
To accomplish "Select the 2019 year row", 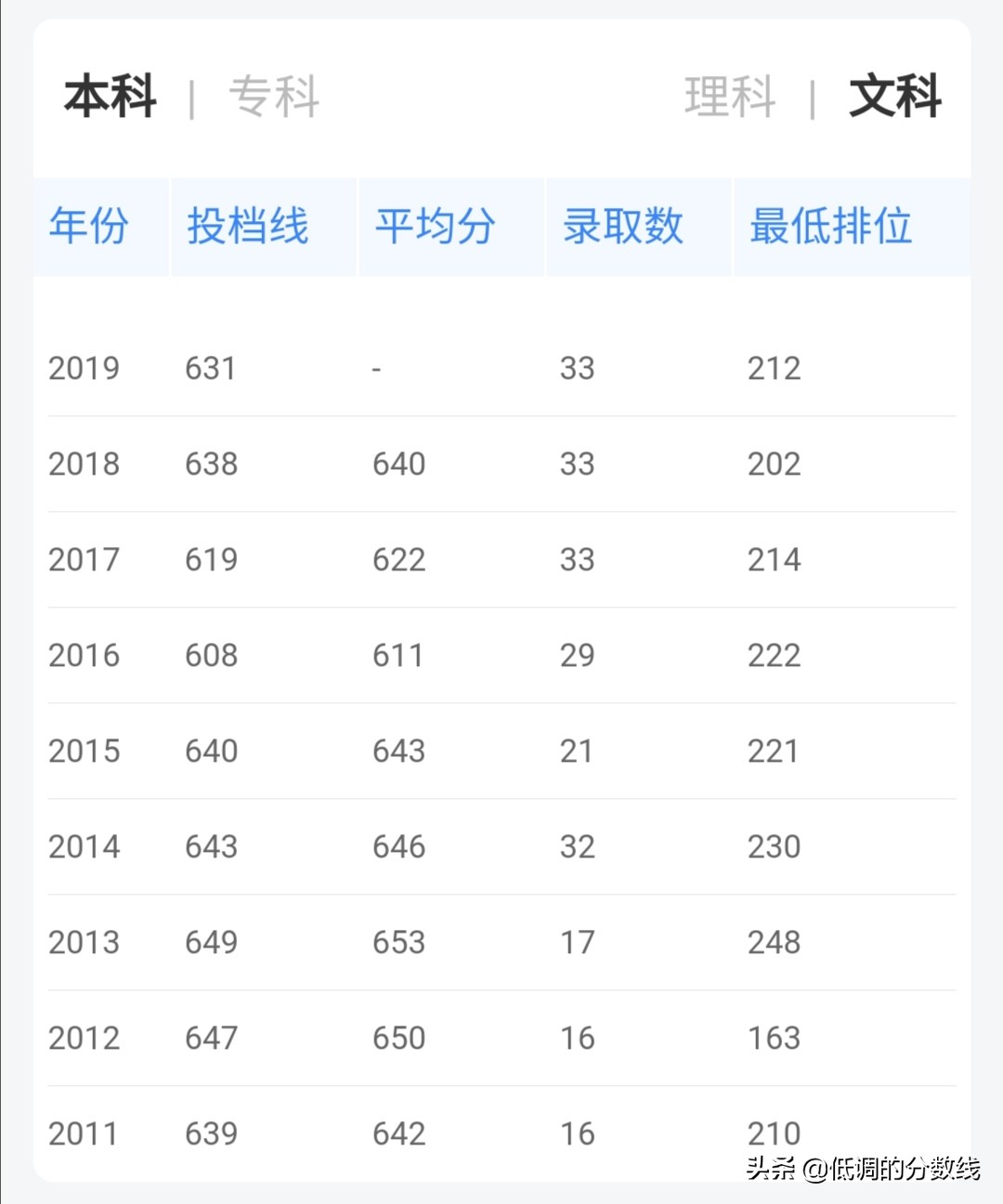I will 84,368.
